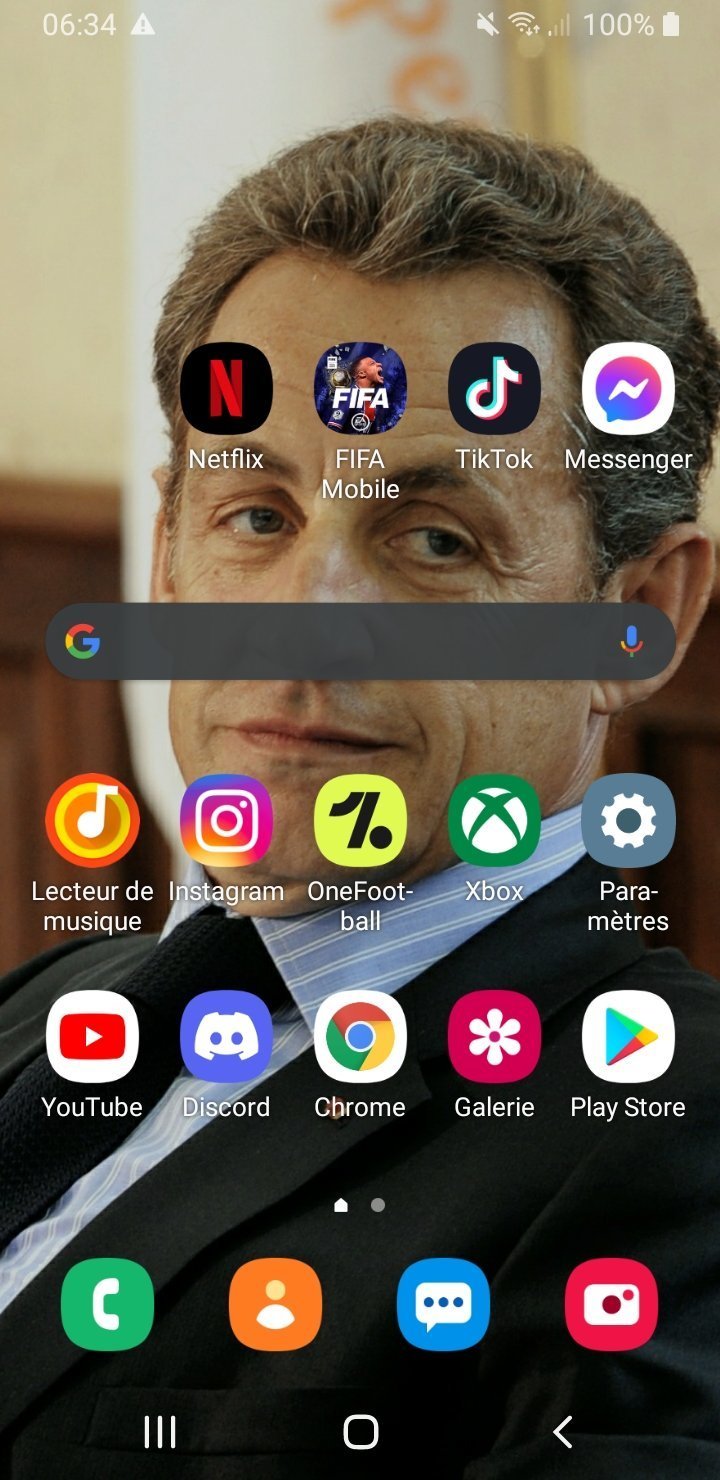720x1480 pixels.
Task: Launch the Xbox app
Action: (494, 820)
